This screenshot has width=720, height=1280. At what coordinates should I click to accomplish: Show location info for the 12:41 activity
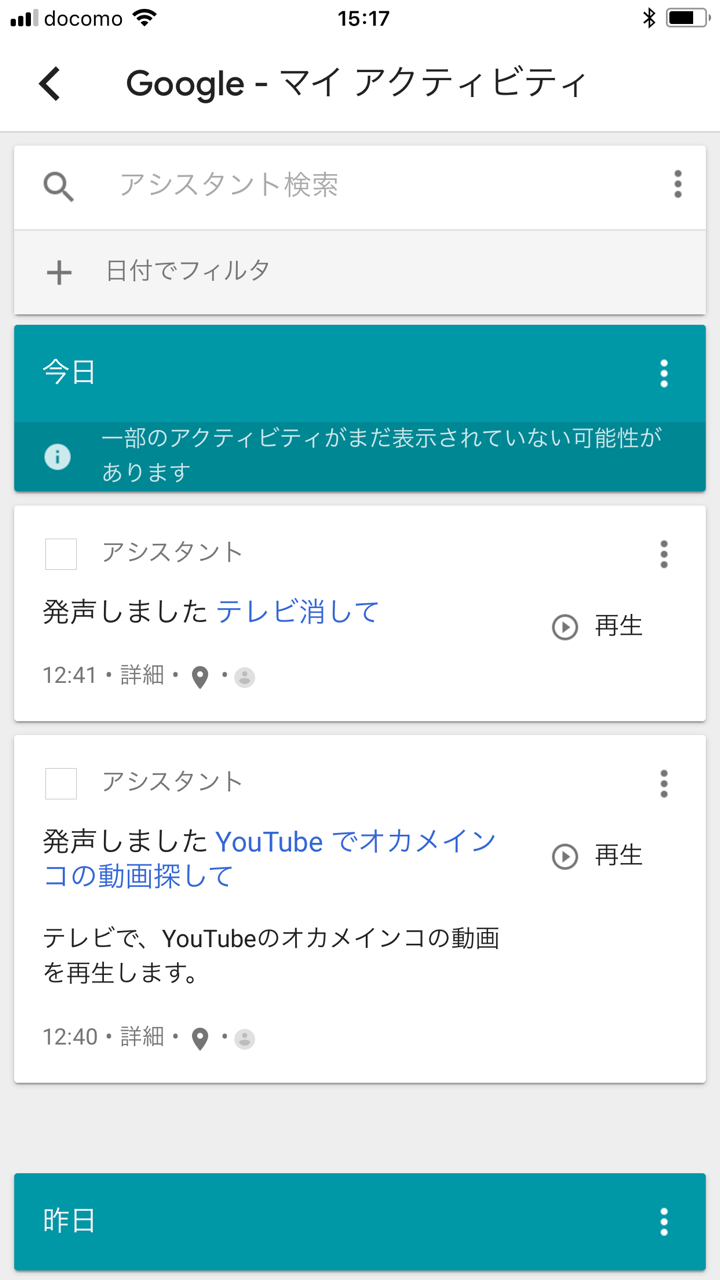[x=200, y=678]
